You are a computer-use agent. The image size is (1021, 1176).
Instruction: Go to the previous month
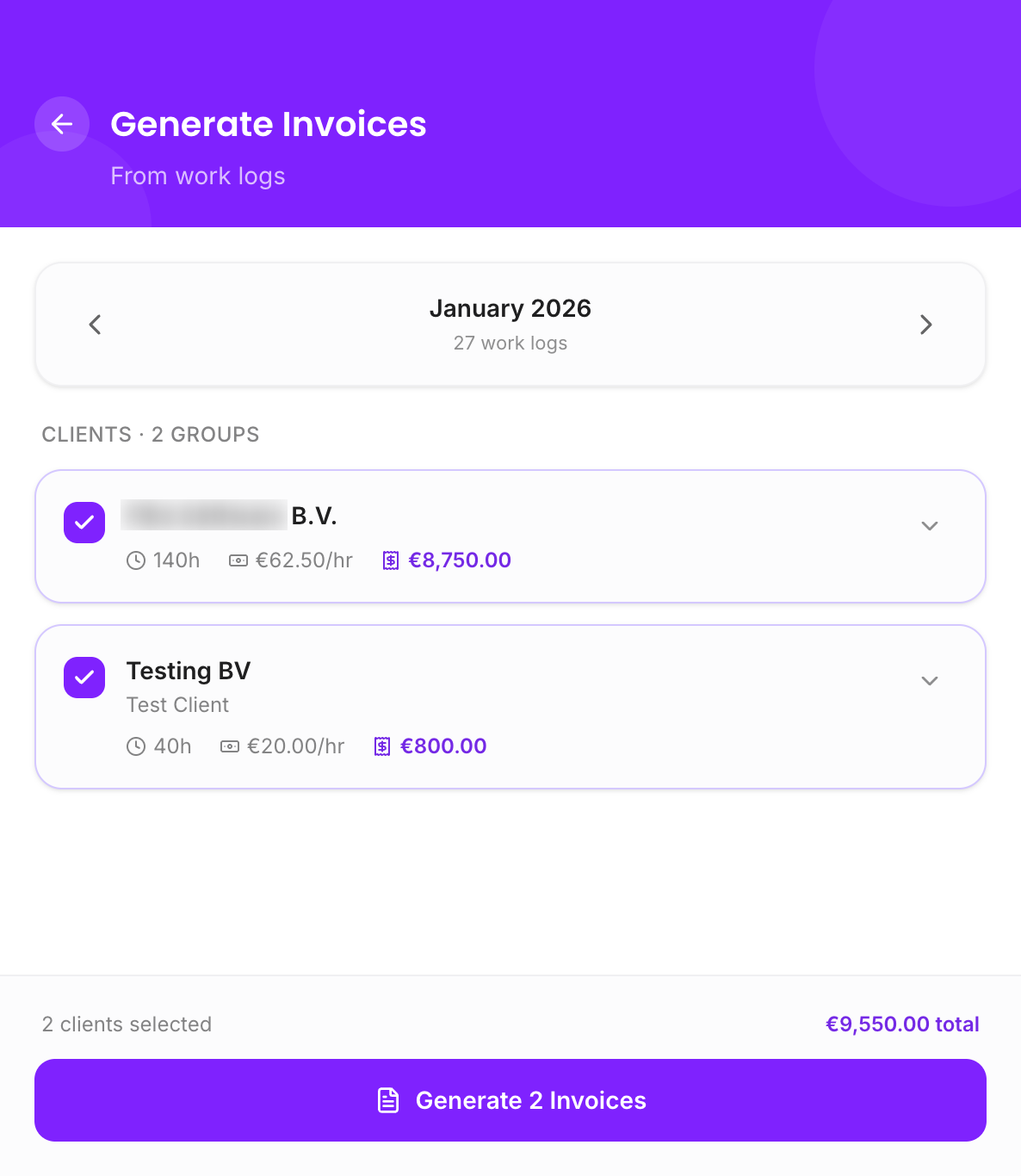pos(96,325)
